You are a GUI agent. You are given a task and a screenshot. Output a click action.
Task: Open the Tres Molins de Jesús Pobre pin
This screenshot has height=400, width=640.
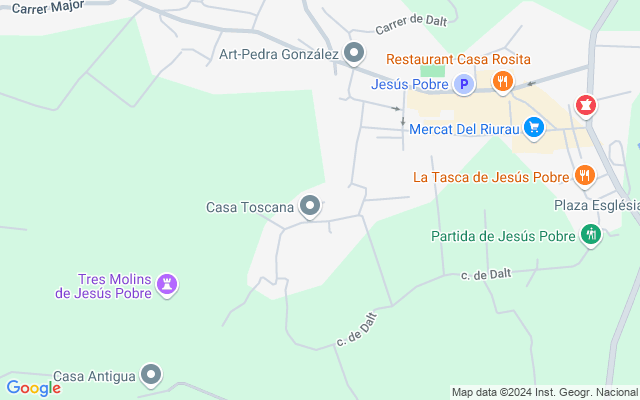click(x=168, y=285)
